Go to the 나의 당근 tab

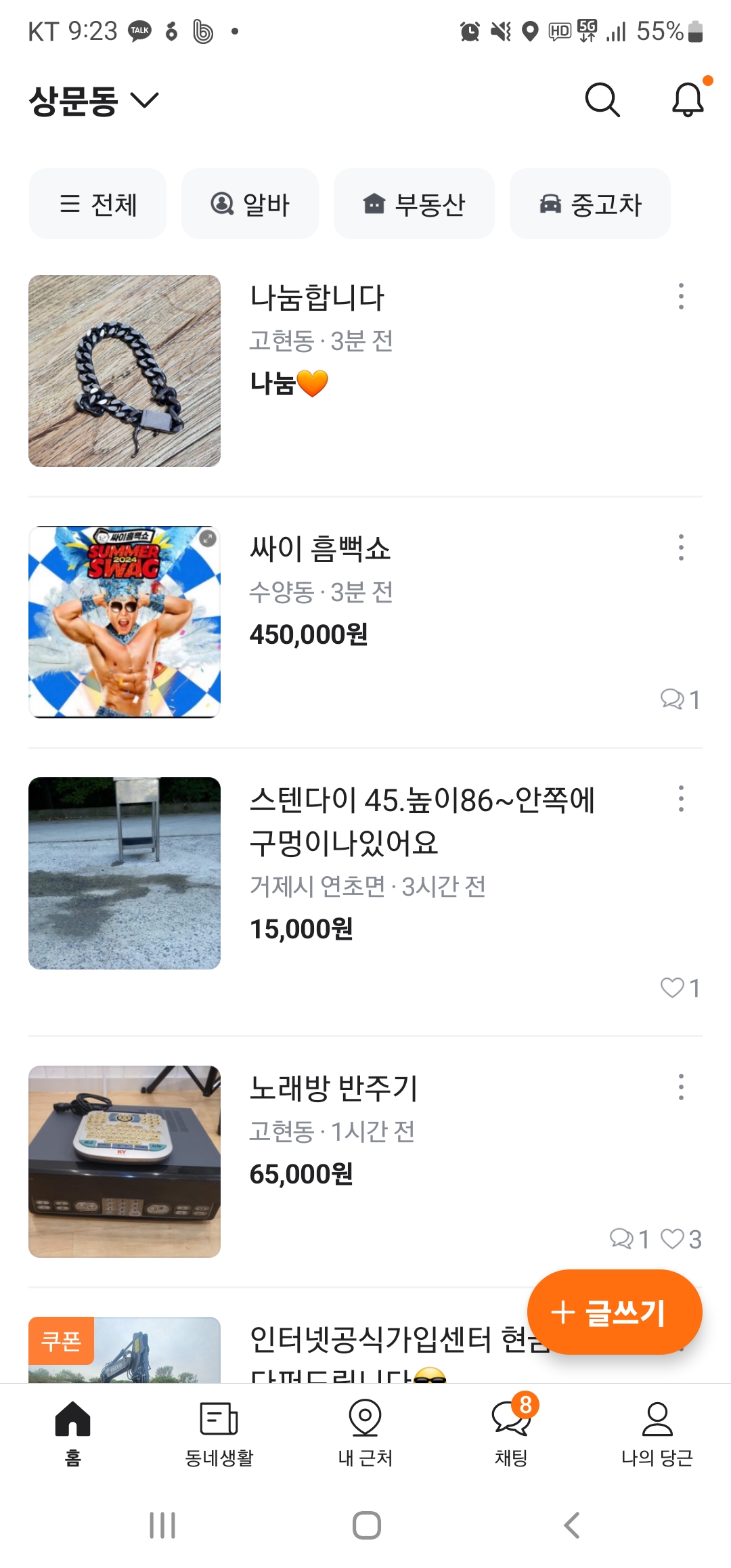(x=657, y=1432)
